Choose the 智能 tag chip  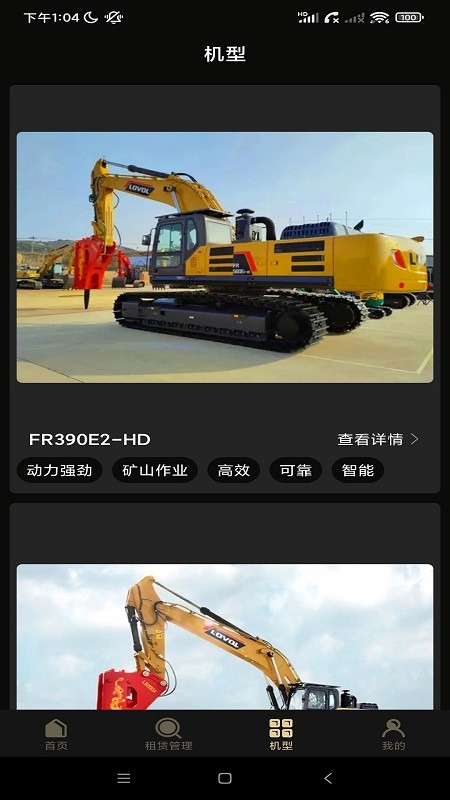[x=358, y=470]
